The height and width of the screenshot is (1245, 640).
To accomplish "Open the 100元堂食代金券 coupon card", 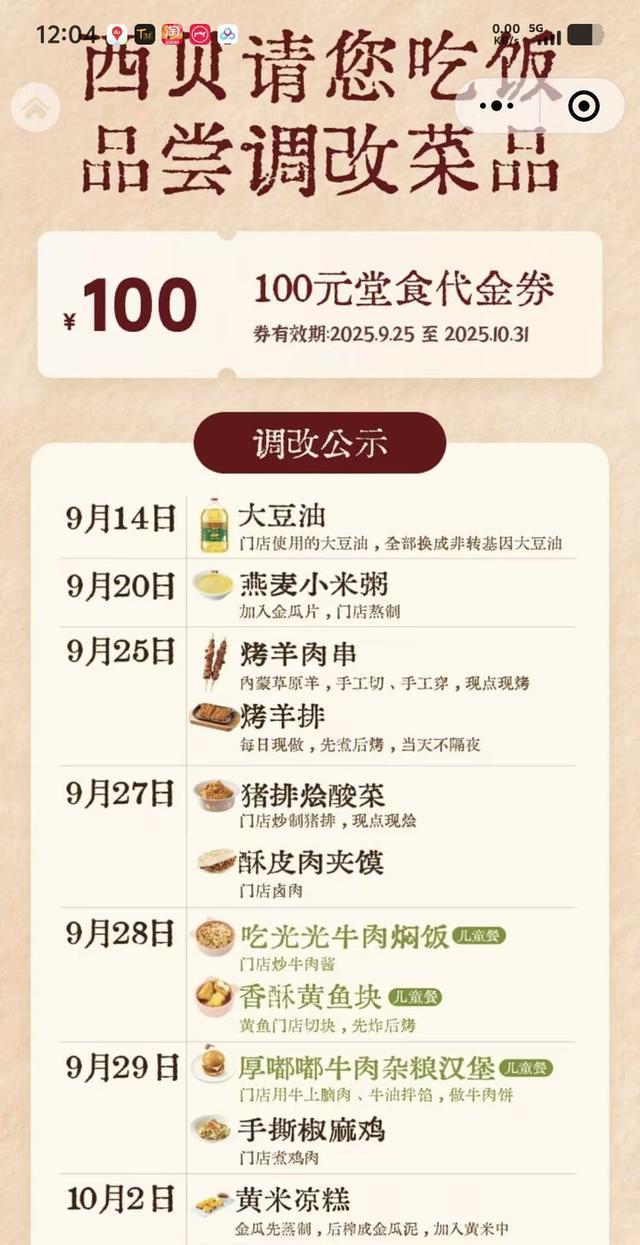I will point(320,304).
